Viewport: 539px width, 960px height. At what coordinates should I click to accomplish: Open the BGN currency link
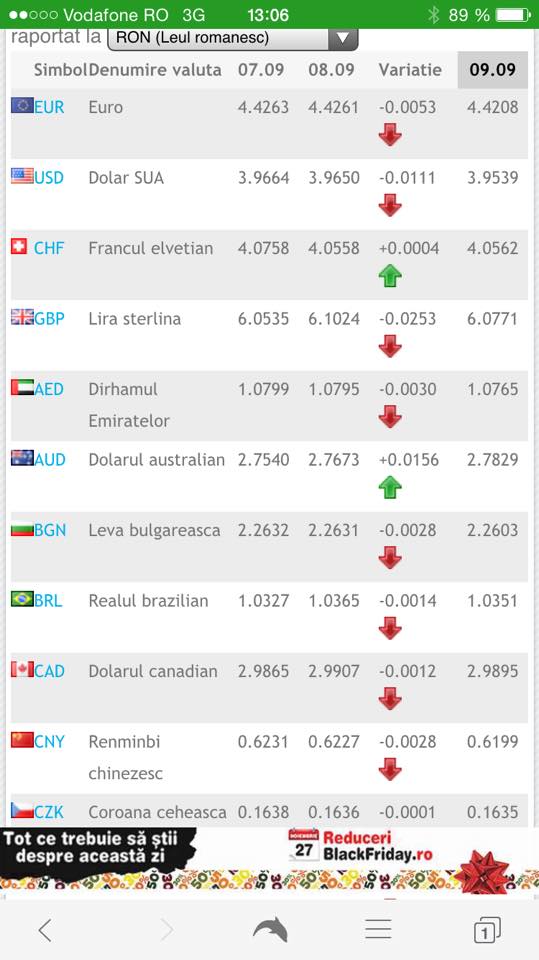pos(50,530)
